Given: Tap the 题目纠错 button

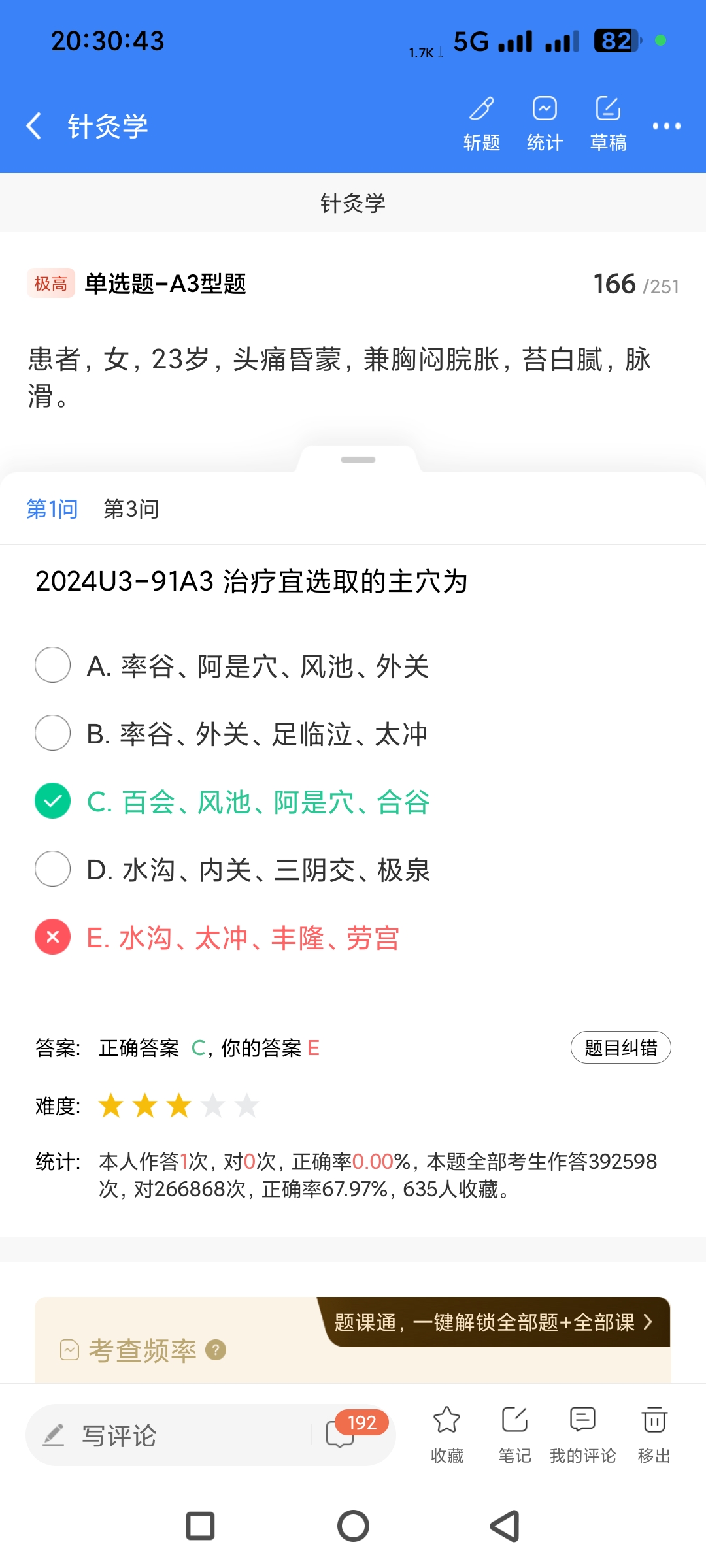Looking at the screenshot, I should click(620, 1048).
